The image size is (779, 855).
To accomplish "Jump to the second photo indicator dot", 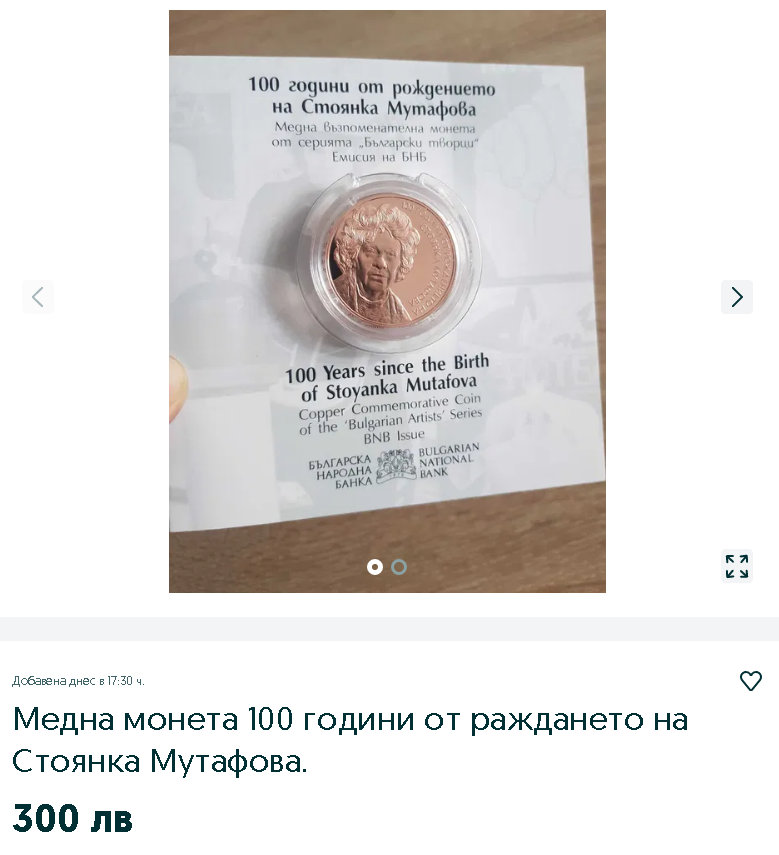I will [399, 567].
